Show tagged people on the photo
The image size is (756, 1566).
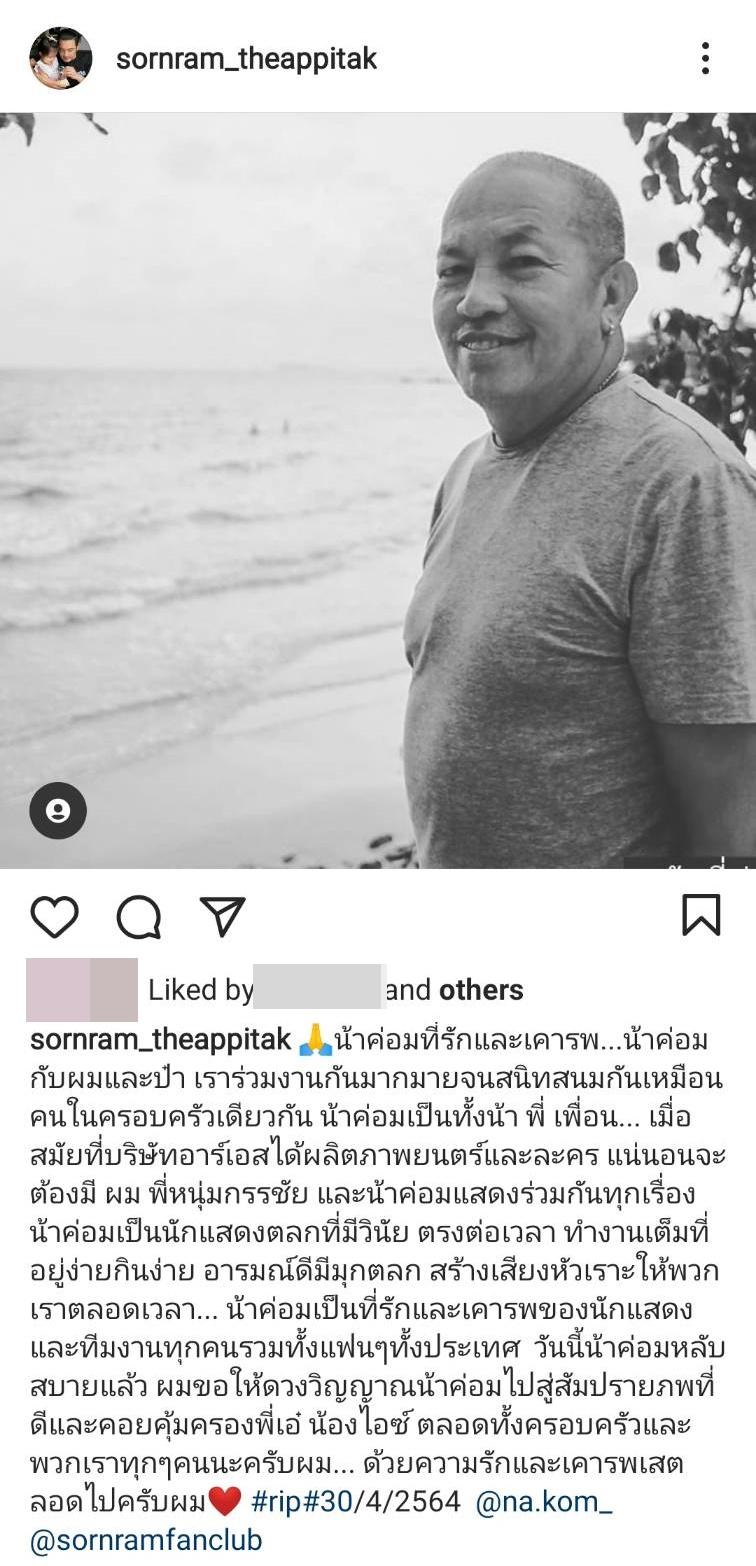(x=58, y=811)
